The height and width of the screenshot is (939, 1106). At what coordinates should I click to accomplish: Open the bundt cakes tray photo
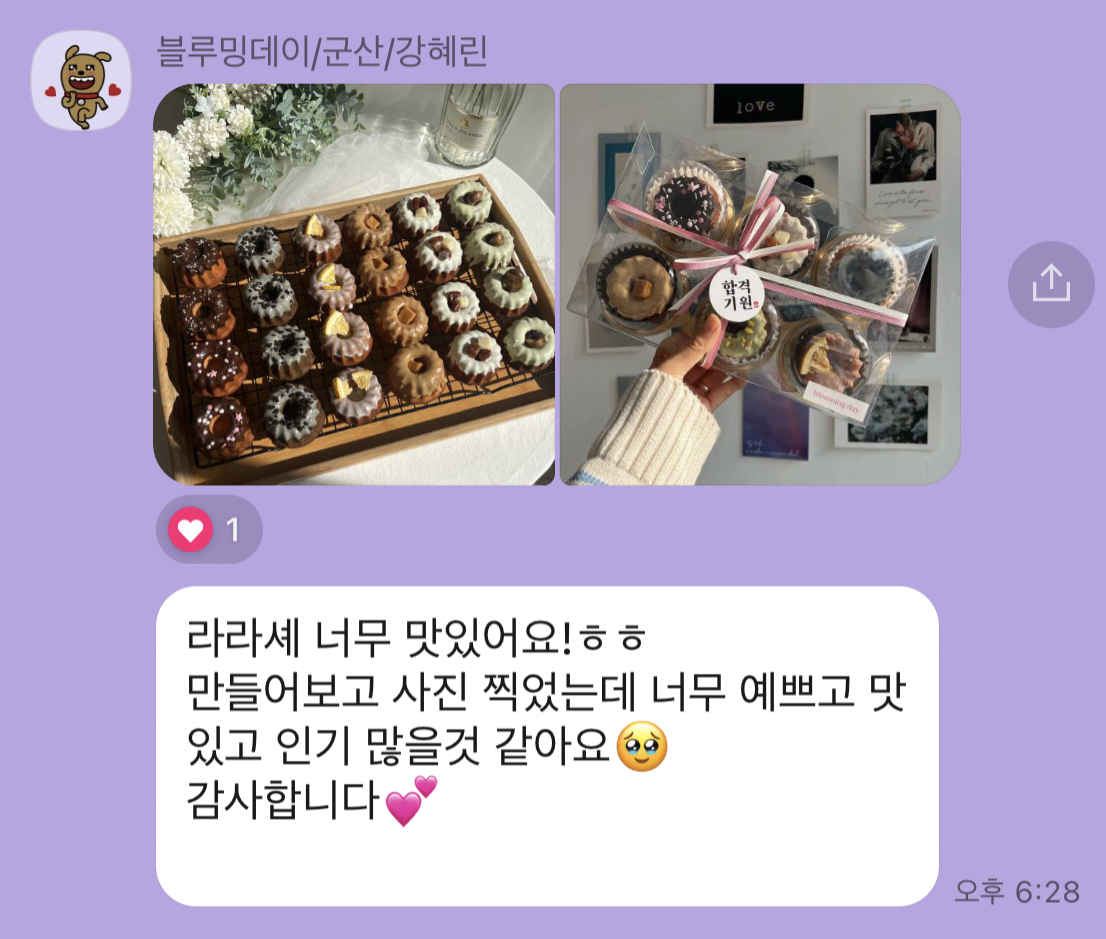point(354,285)
